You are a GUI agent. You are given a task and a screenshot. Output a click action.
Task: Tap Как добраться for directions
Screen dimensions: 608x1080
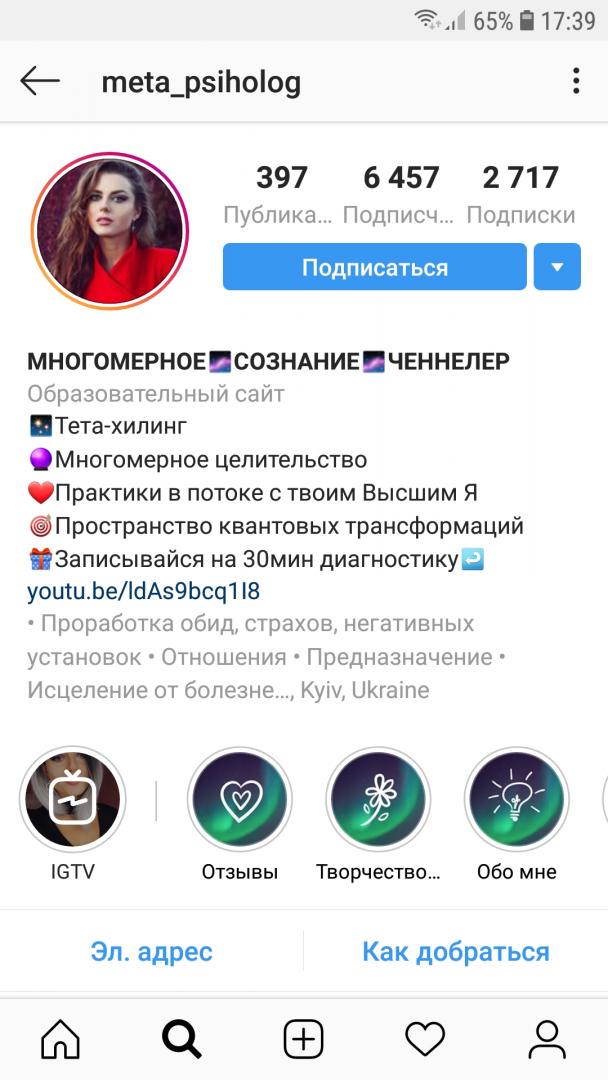pos(456,952)
